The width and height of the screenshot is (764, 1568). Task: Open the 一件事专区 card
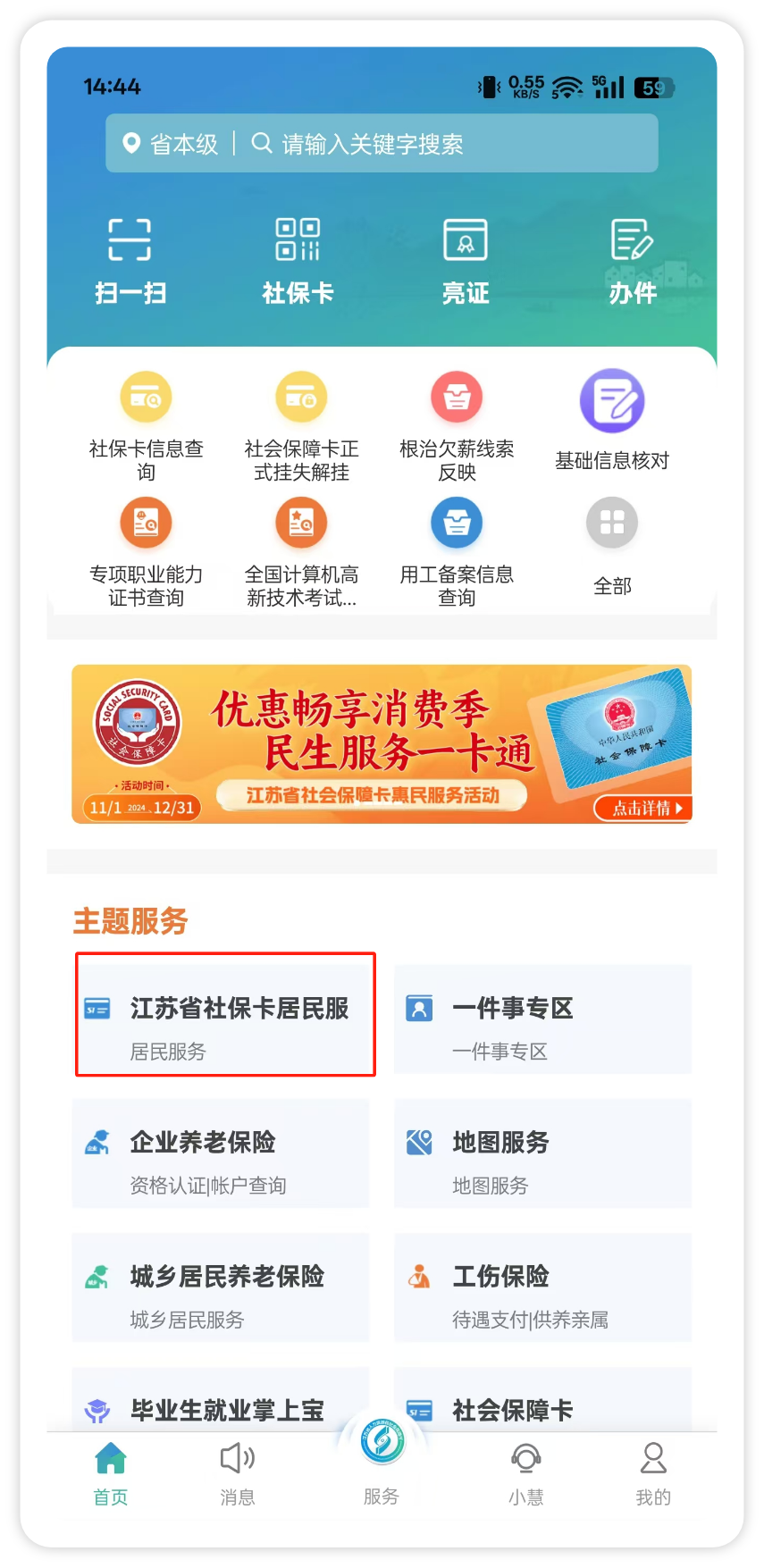point(542,1019)
